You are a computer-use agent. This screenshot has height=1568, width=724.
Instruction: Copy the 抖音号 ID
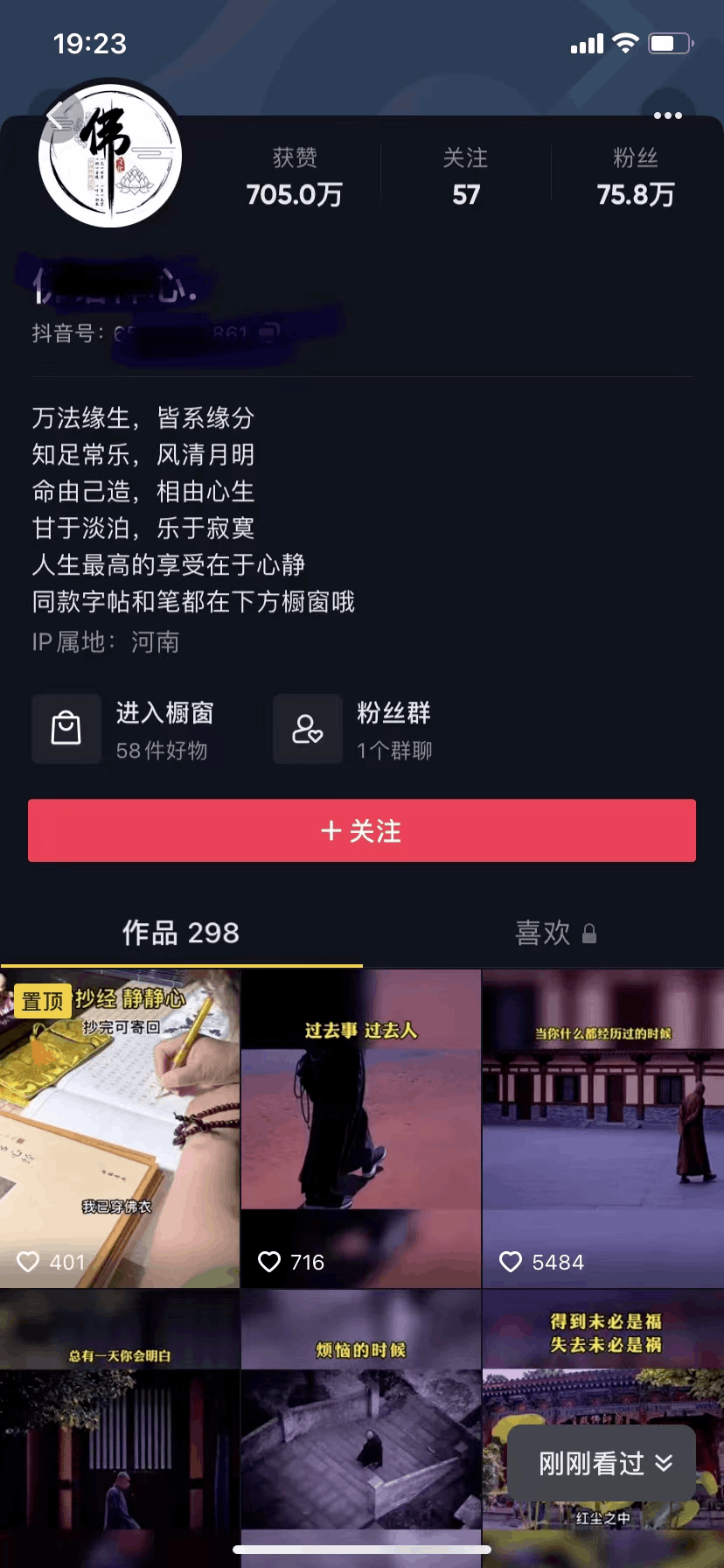click(270, 332)
